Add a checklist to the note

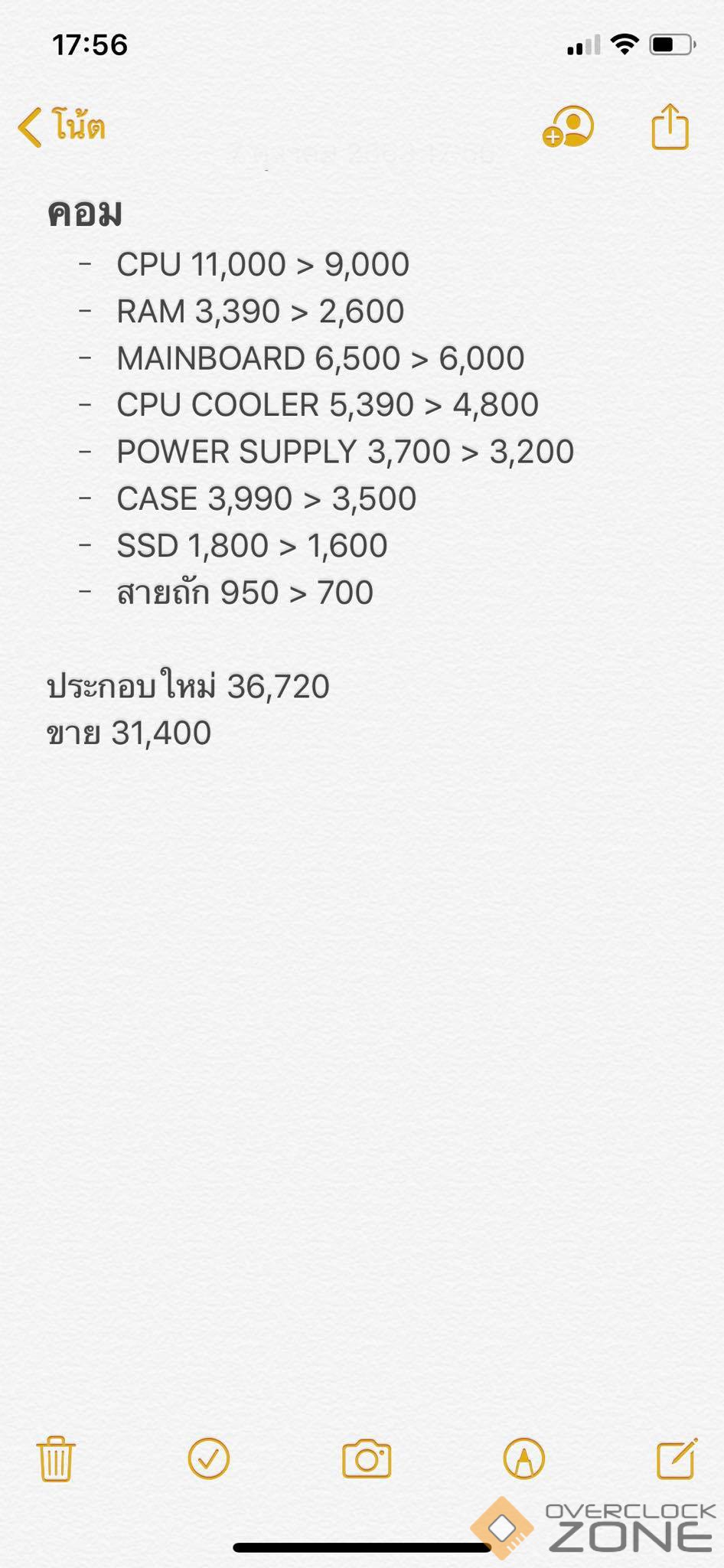click(209, 1459)
